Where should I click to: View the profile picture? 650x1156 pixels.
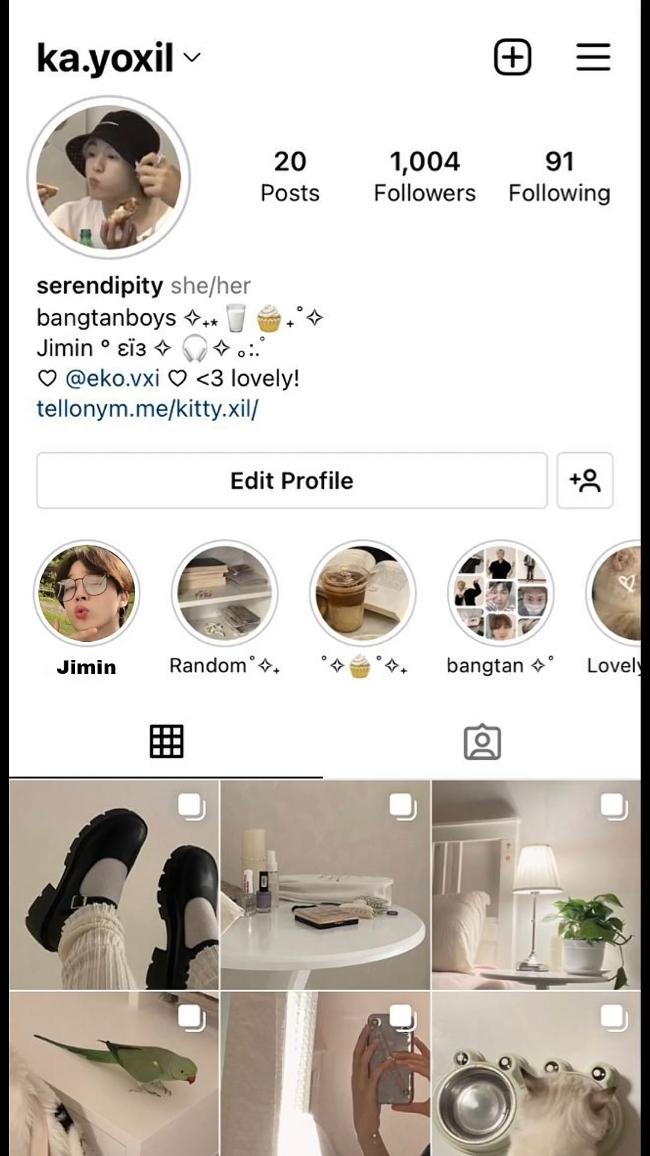coord(108,177)
